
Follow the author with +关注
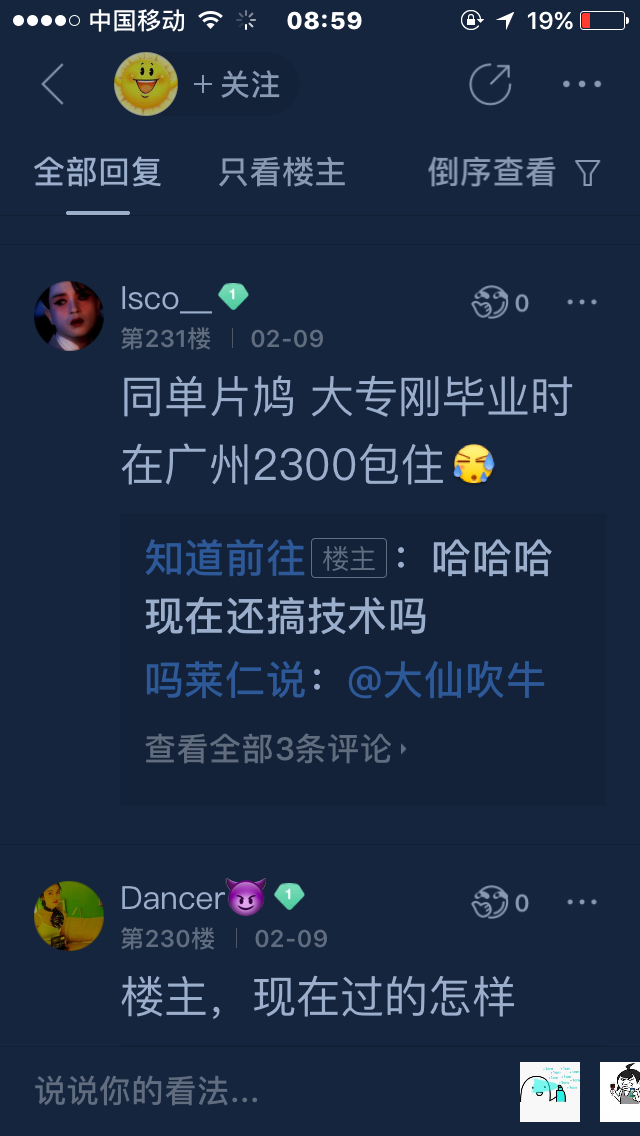[237, 85]
